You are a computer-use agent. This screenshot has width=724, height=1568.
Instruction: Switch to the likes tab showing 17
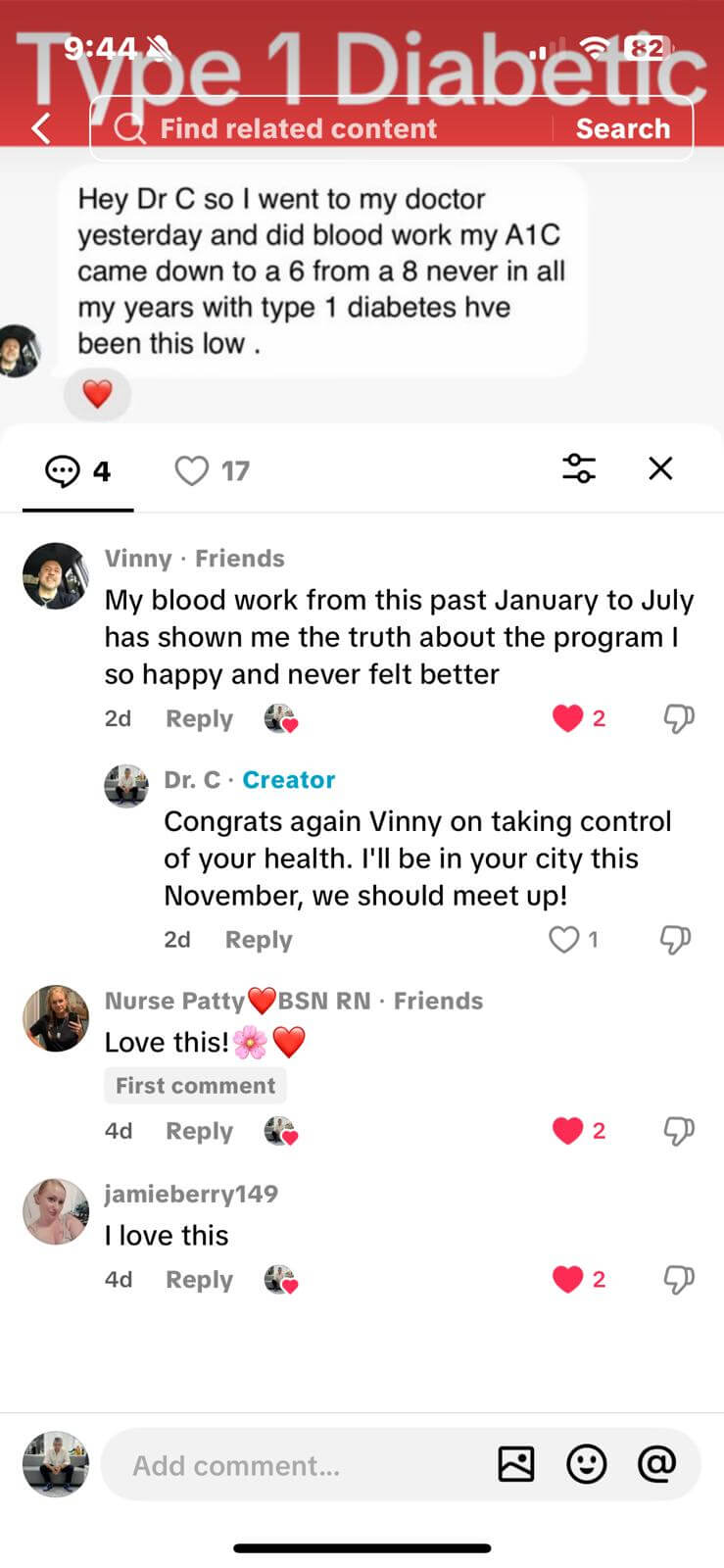point(212,471)
